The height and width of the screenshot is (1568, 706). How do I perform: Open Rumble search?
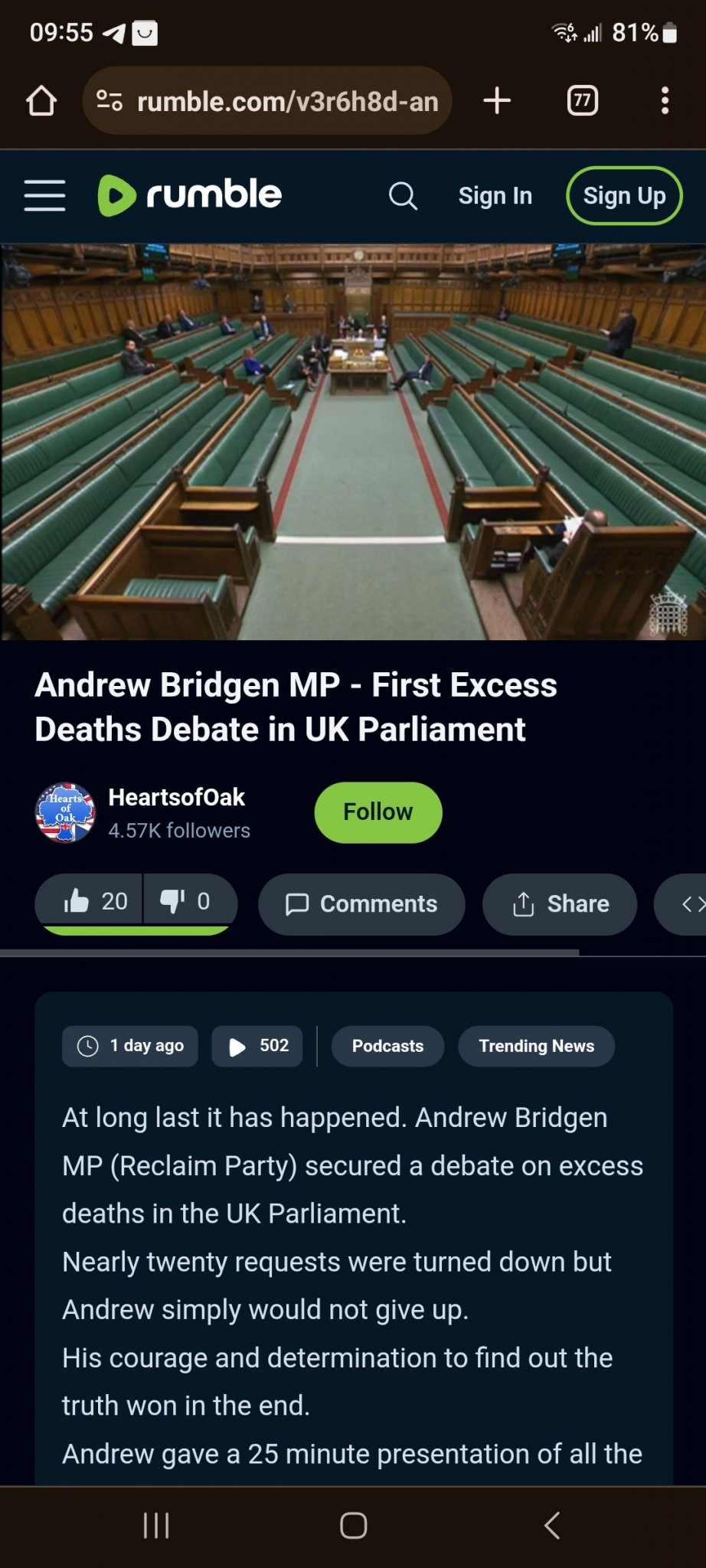pos(403,196)
